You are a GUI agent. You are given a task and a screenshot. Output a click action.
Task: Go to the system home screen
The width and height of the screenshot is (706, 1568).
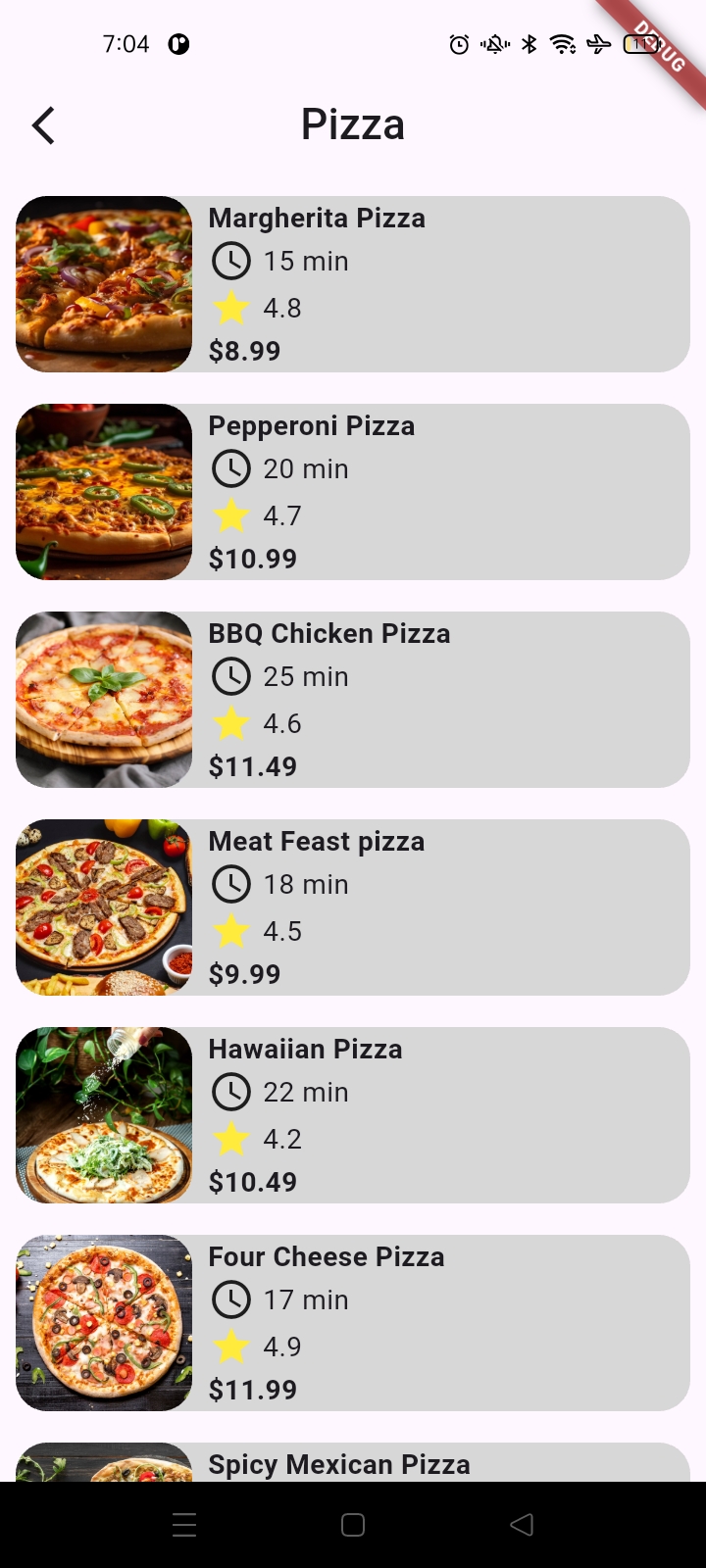353,1525
